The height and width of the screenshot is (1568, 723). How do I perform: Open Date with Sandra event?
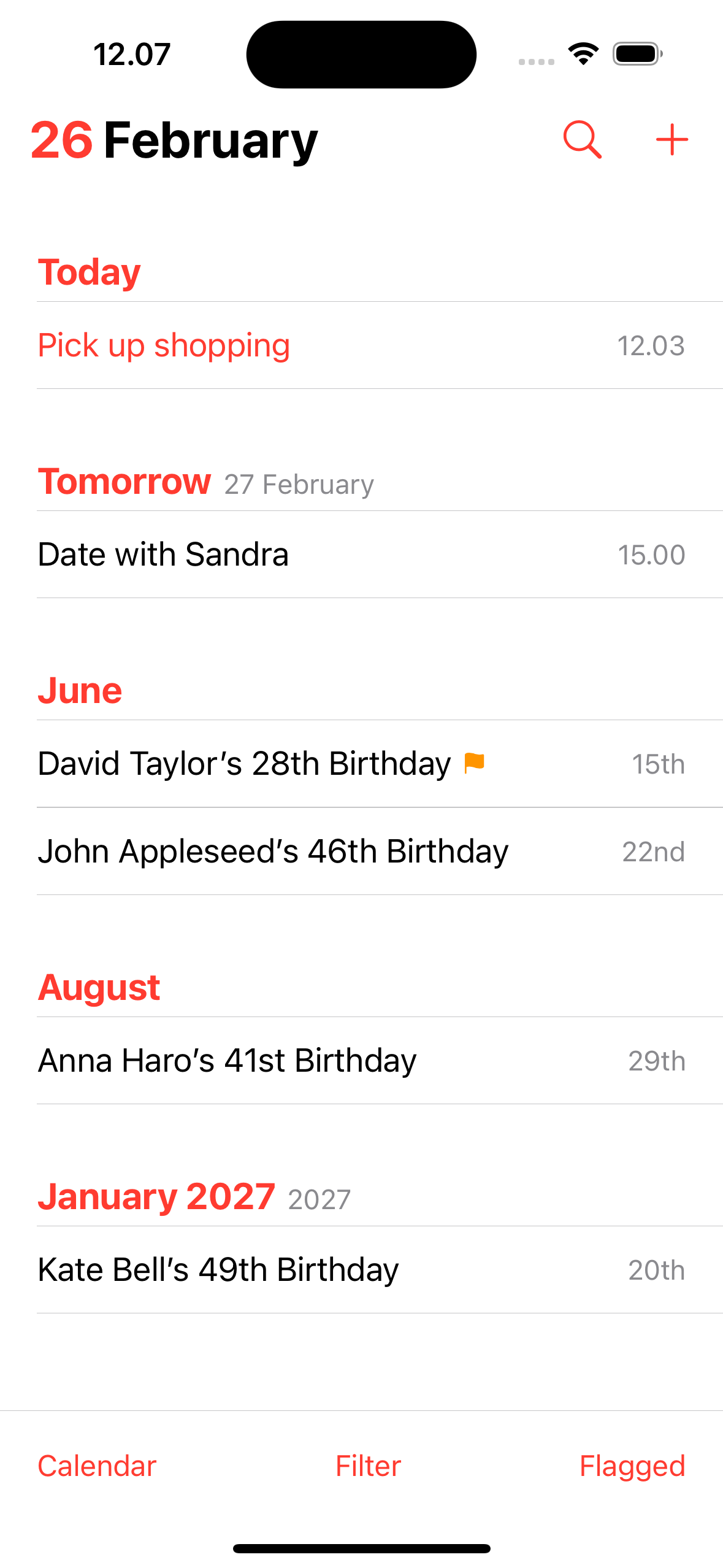point(163,555)
